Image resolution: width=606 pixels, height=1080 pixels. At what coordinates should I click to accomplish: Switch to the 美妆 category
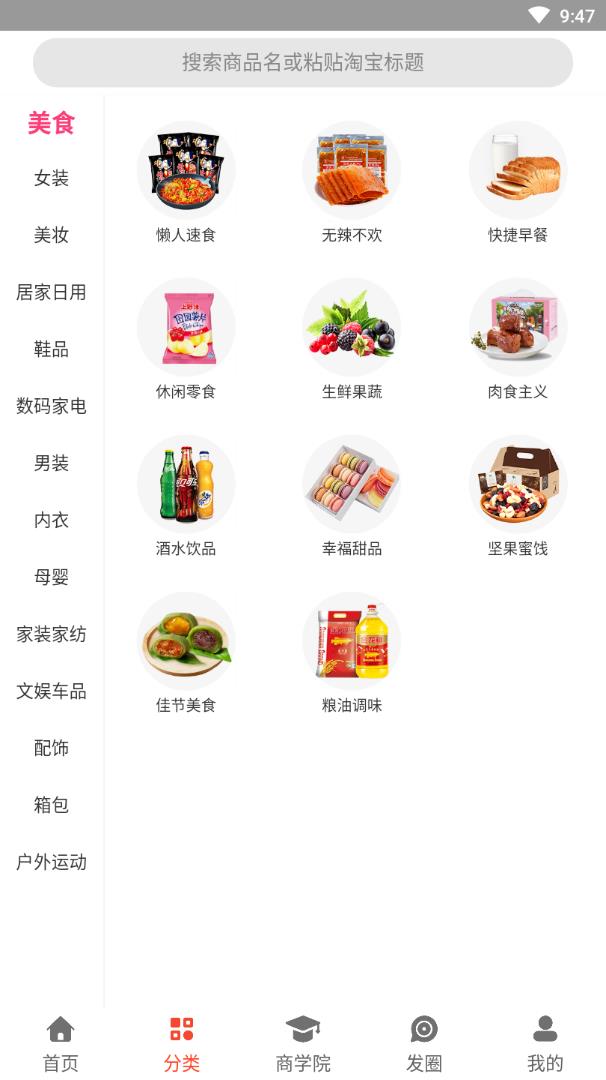click(x=51, y=235)
